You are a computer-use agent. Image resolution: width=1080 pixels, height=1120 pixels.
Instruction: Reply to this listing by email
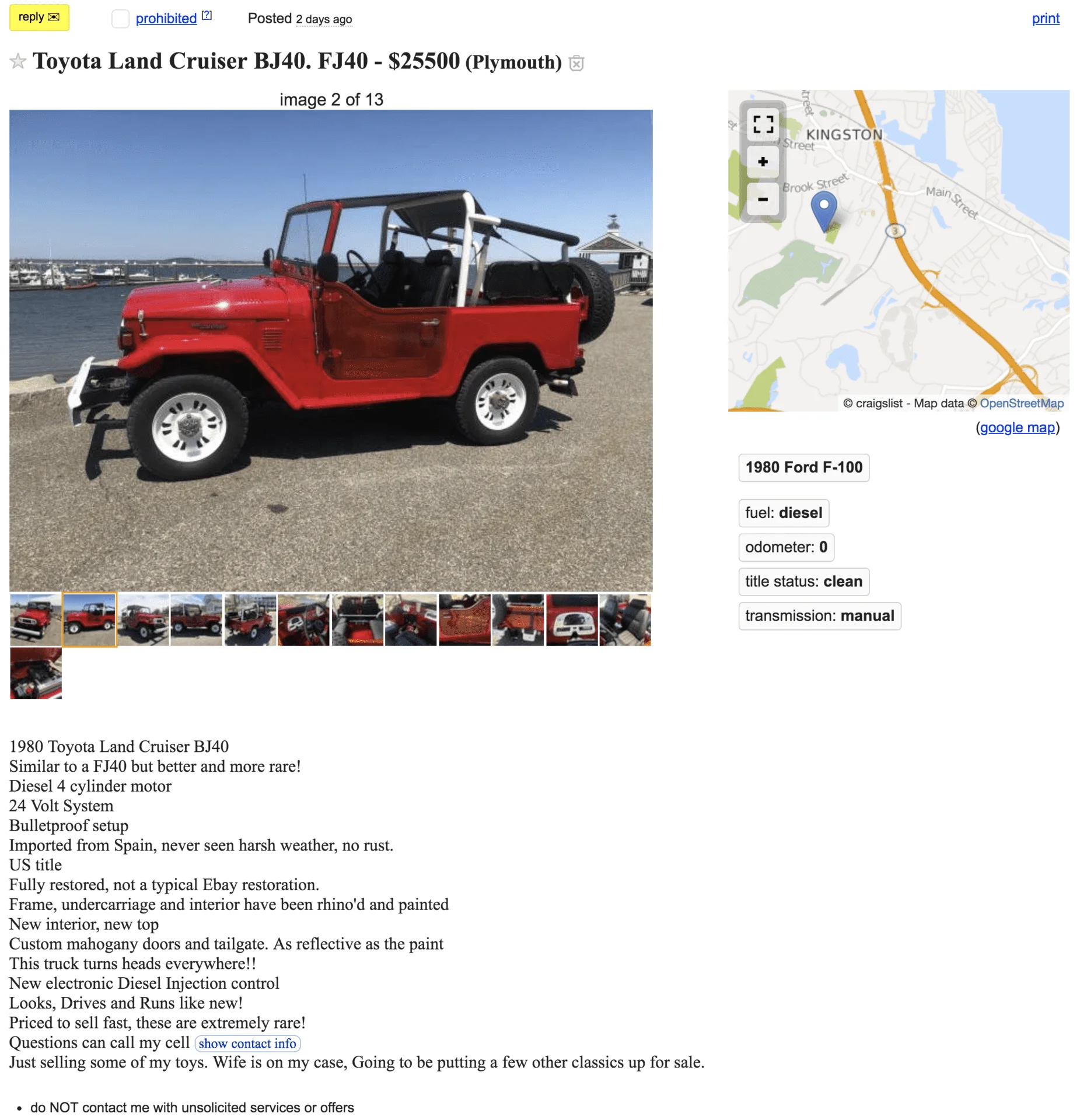pos(39,17)
